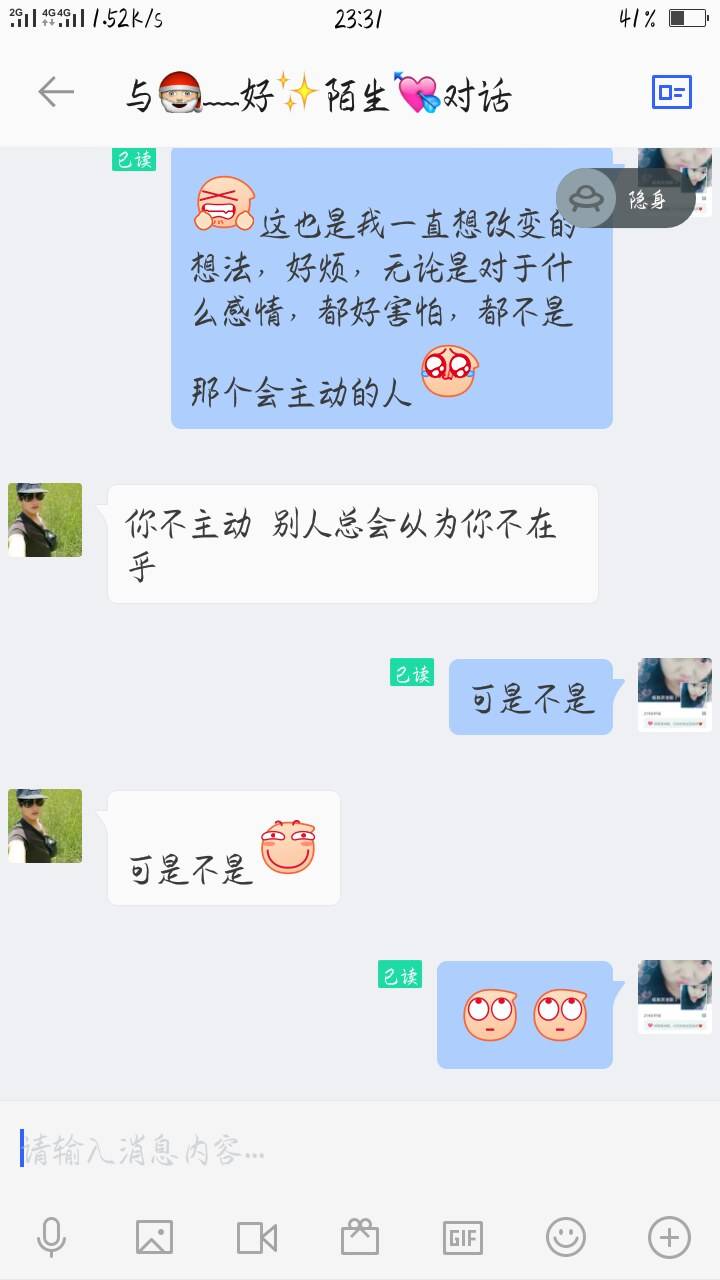Attach a picture from the gallery
The width and height of the screenshot is (720, 1280).
click(x=154, y=1238)
